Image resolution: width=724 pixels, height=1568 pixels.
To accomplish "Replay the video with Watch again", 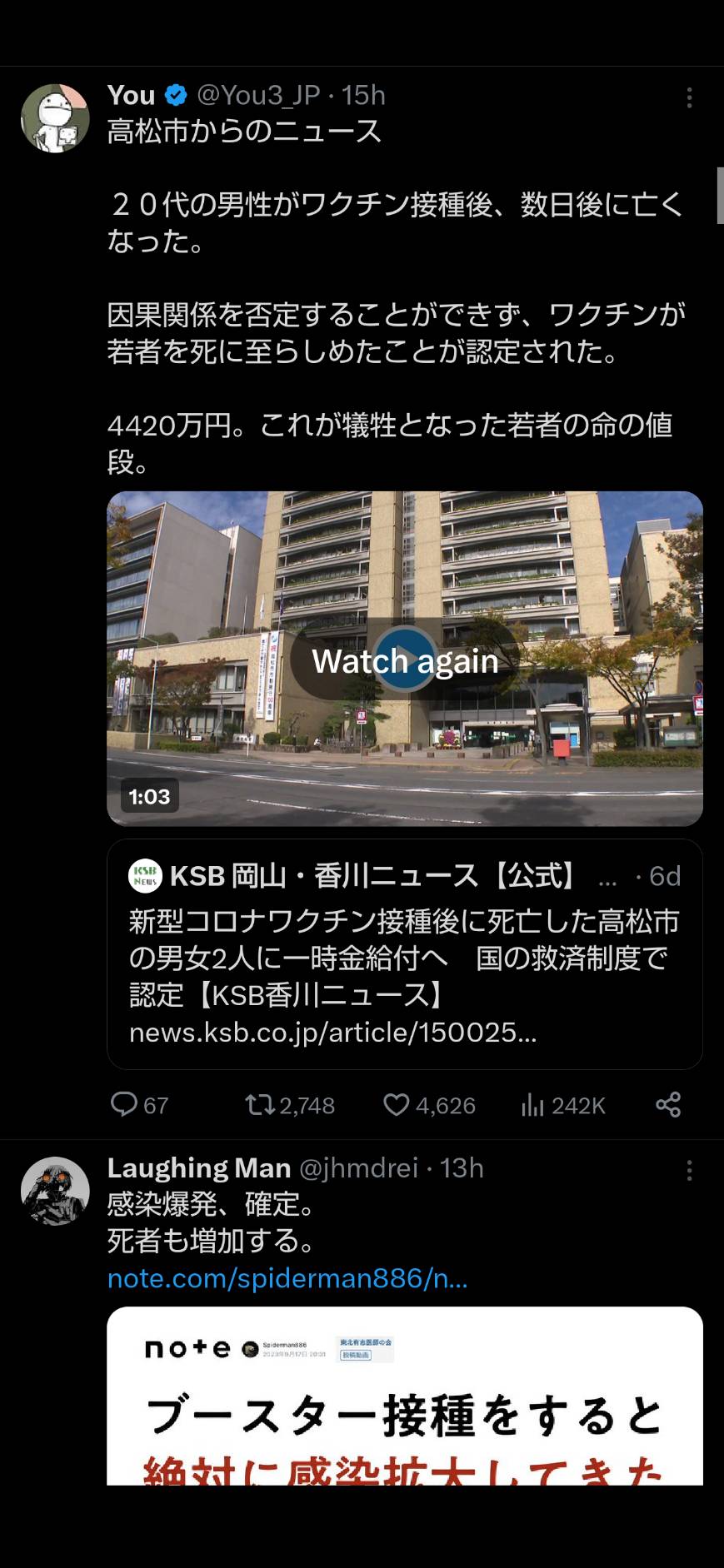I will (405, 660).
